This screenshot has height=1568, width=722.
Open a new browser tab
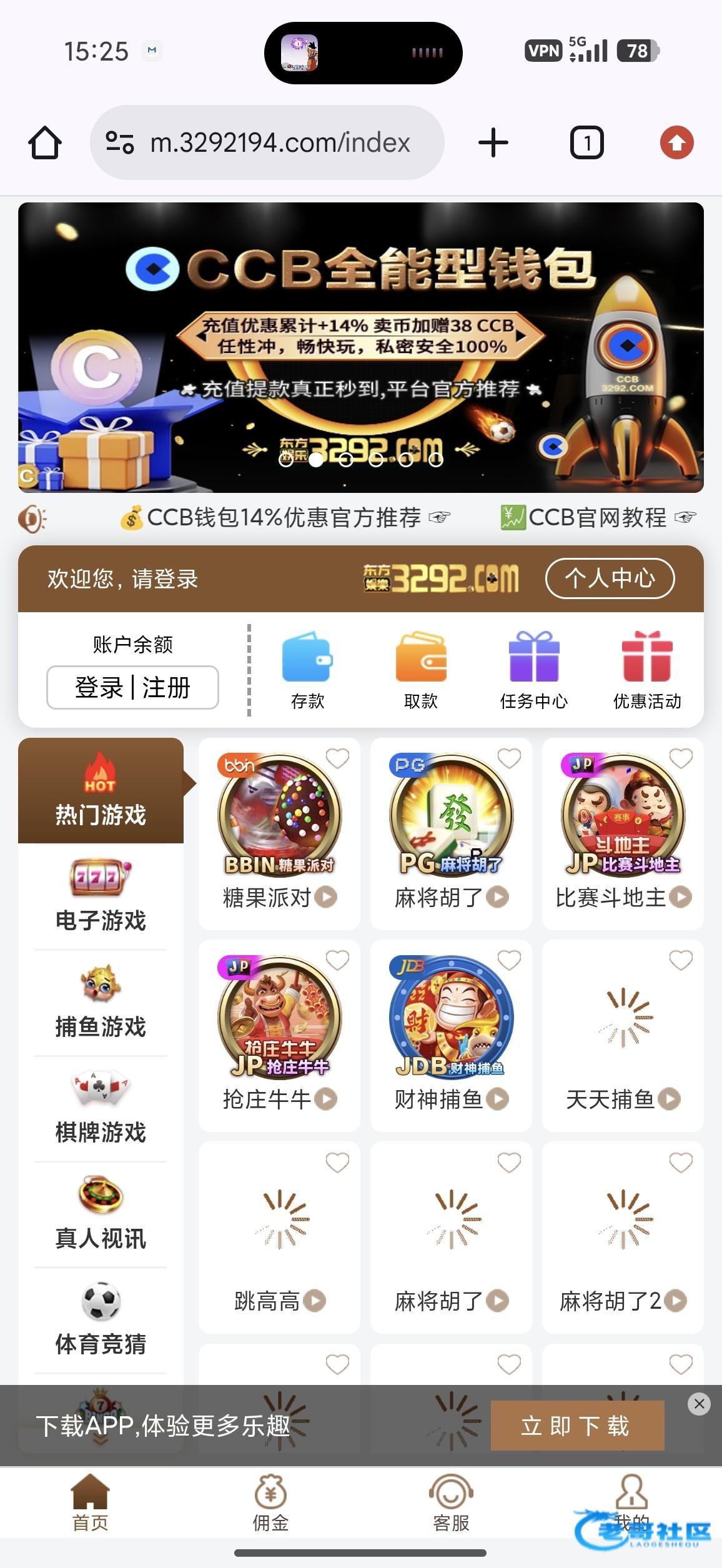(x=493, y=143)
